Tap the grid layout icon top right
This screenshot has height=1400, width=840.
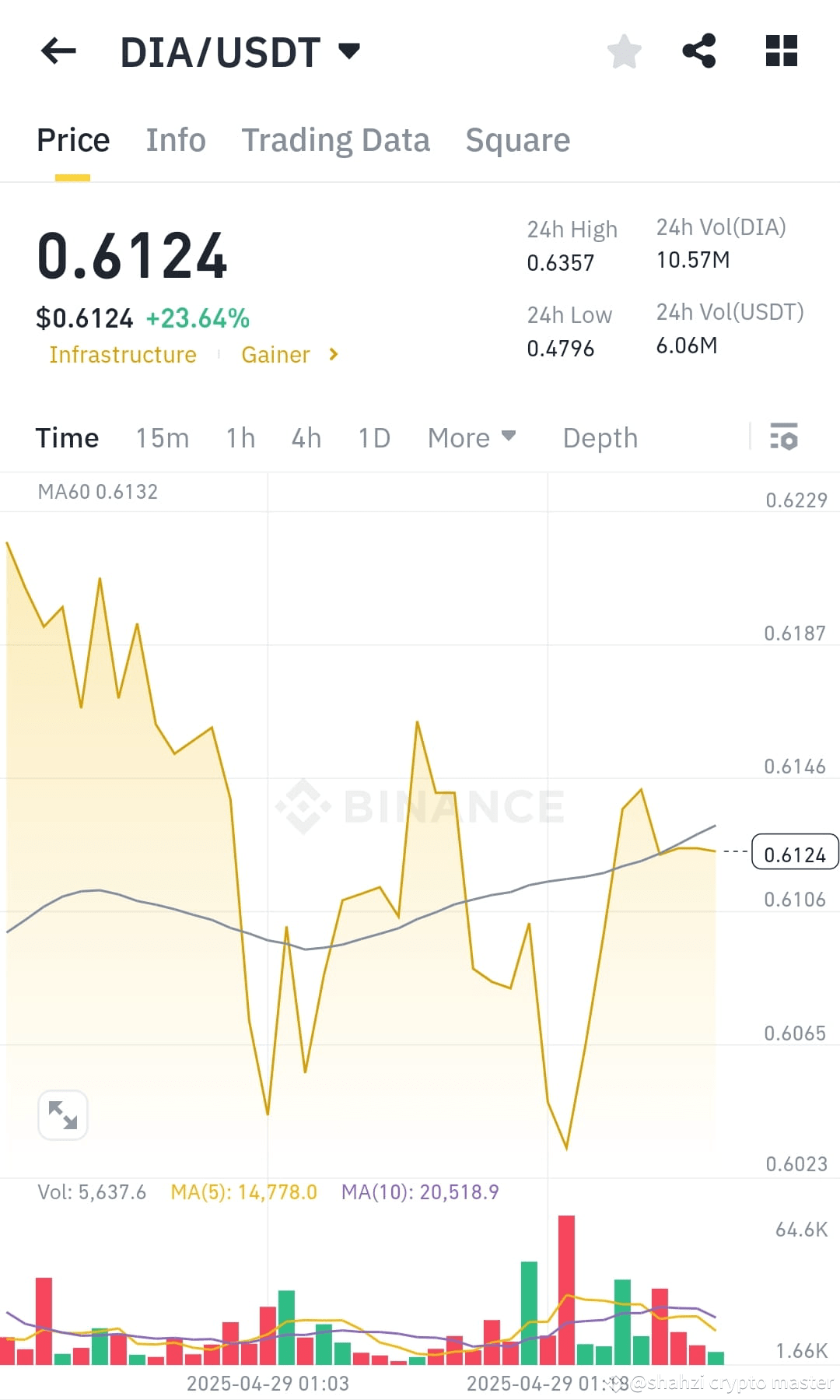click(780, 51)
